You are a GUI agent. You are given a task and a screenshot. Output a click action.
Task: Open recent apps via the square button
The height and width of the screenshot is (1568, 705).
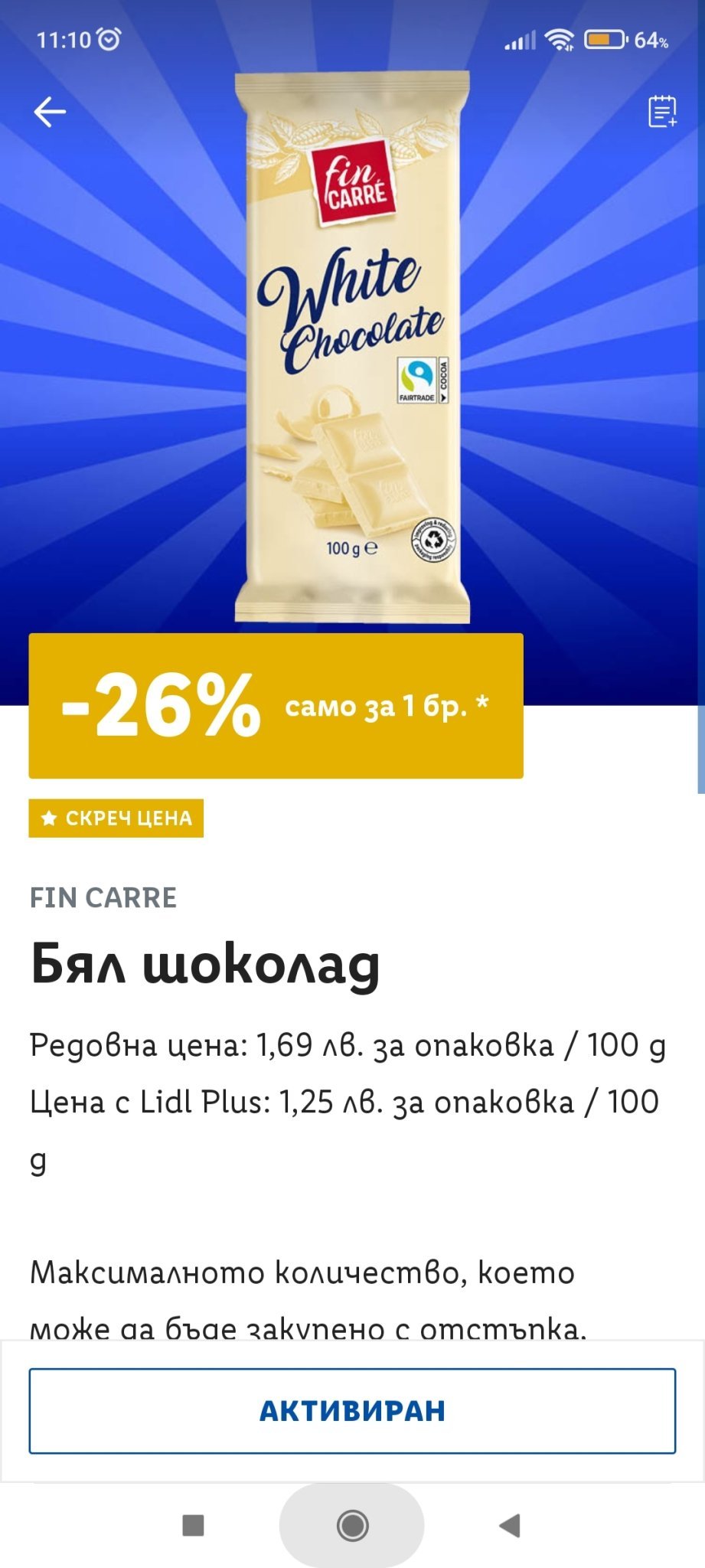(x=193, y=1525)
